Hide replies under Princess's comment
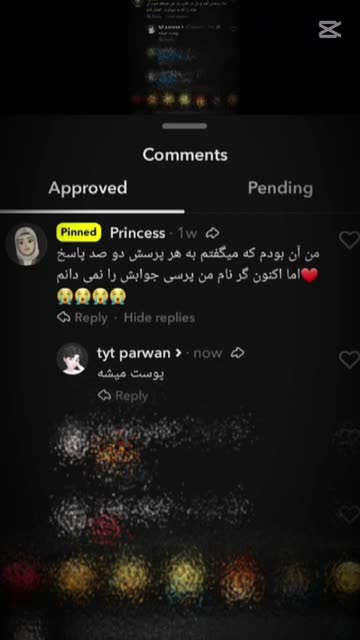The image size is (360, 640). click(x=159, y=318)
